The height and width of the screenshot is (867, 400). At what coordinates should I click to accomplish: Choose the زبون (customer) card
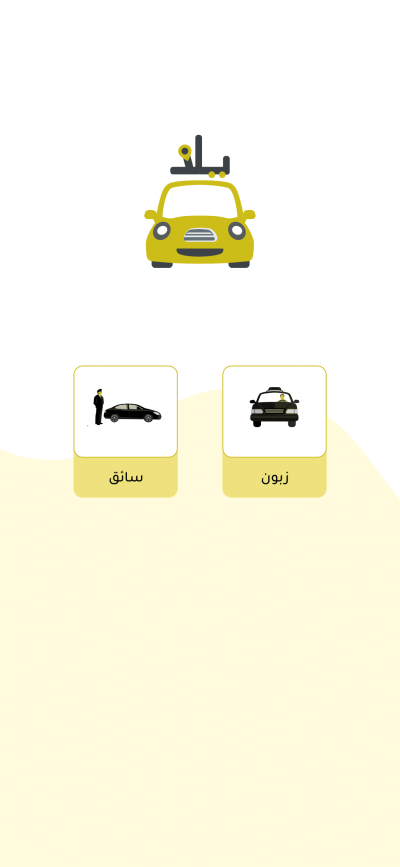pyautogui.click(x=274, y=431)
